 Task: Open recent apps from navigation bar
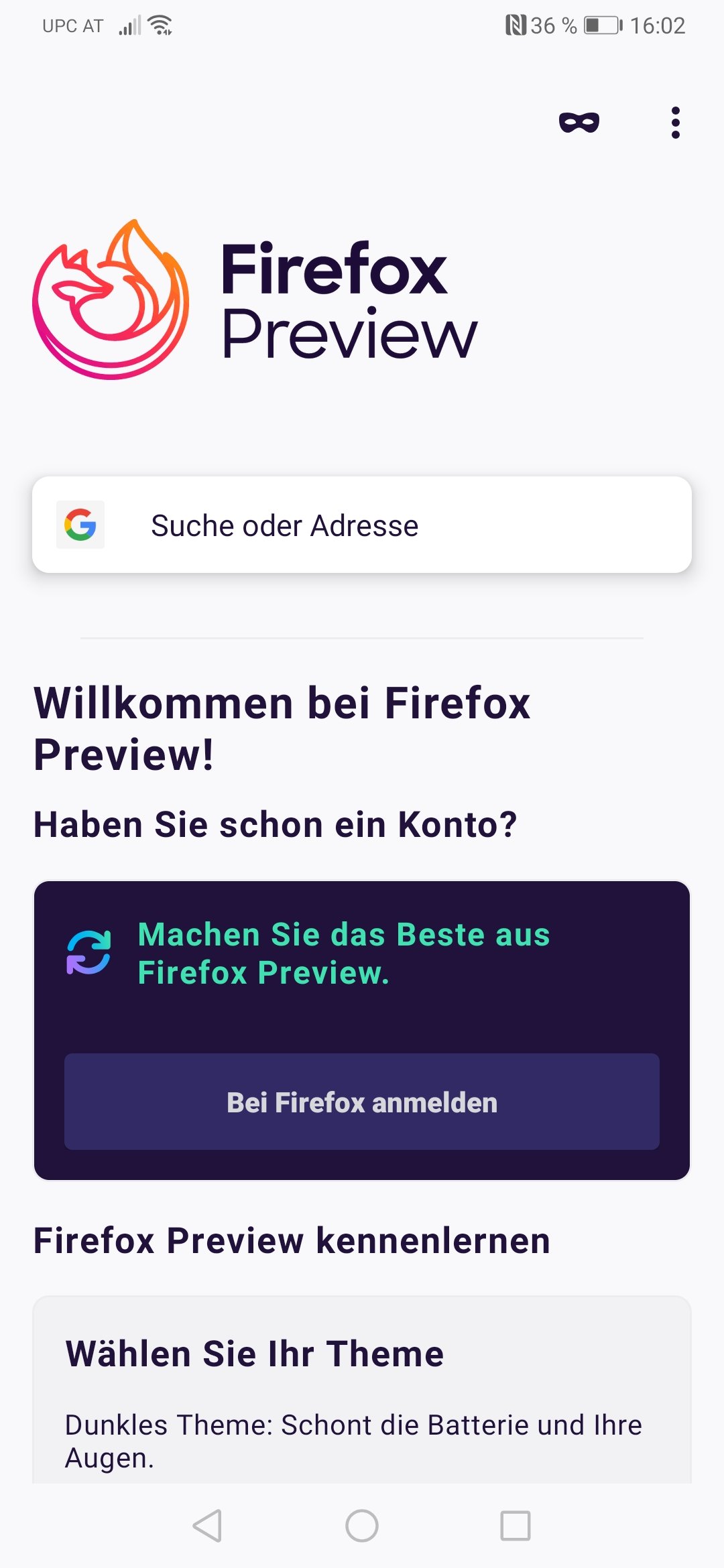pos(516,1526)
